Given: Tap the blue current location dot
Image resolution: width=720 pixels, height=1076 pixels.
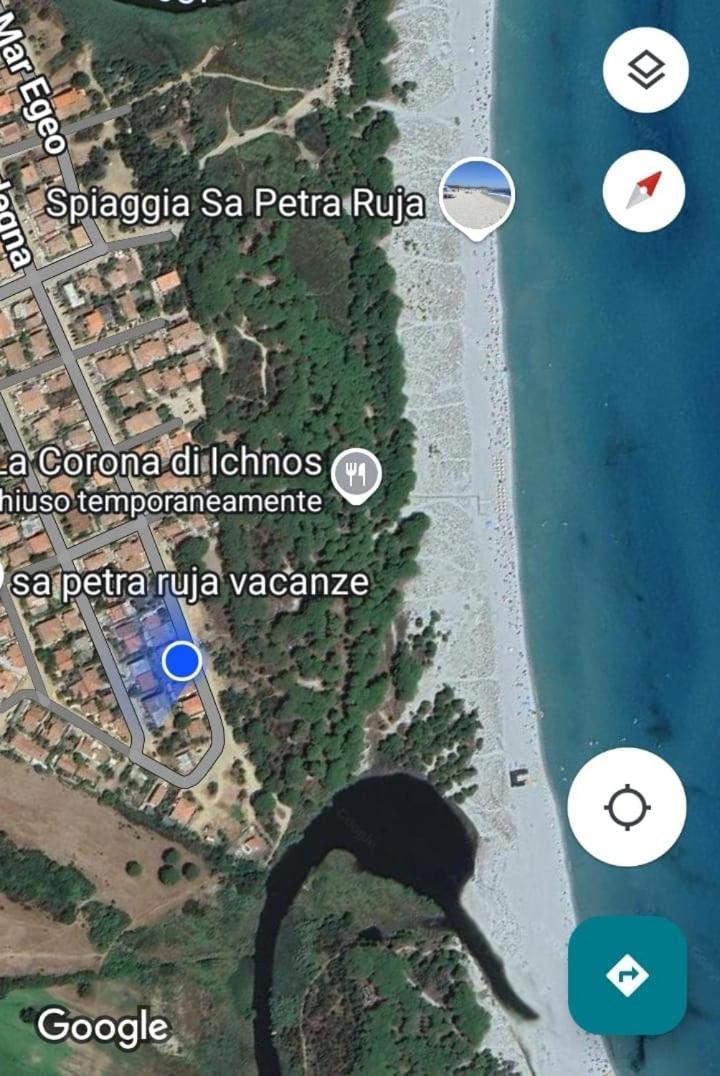Looking at the screenshot, I should [181, 661].
